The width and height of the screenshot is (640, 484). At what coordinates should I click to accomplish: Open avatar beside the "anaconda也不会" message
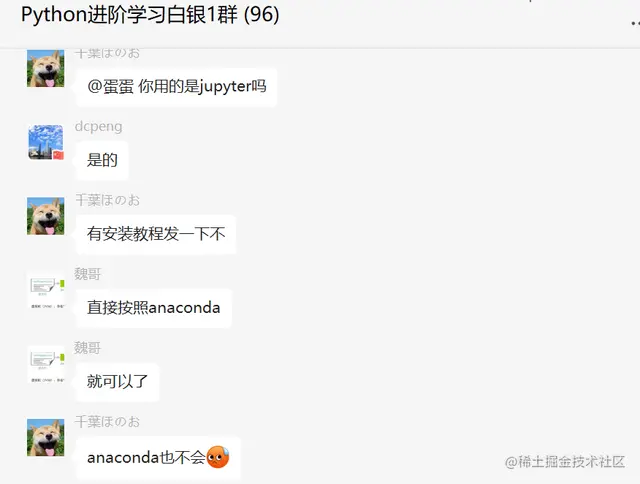coord(46,438)
